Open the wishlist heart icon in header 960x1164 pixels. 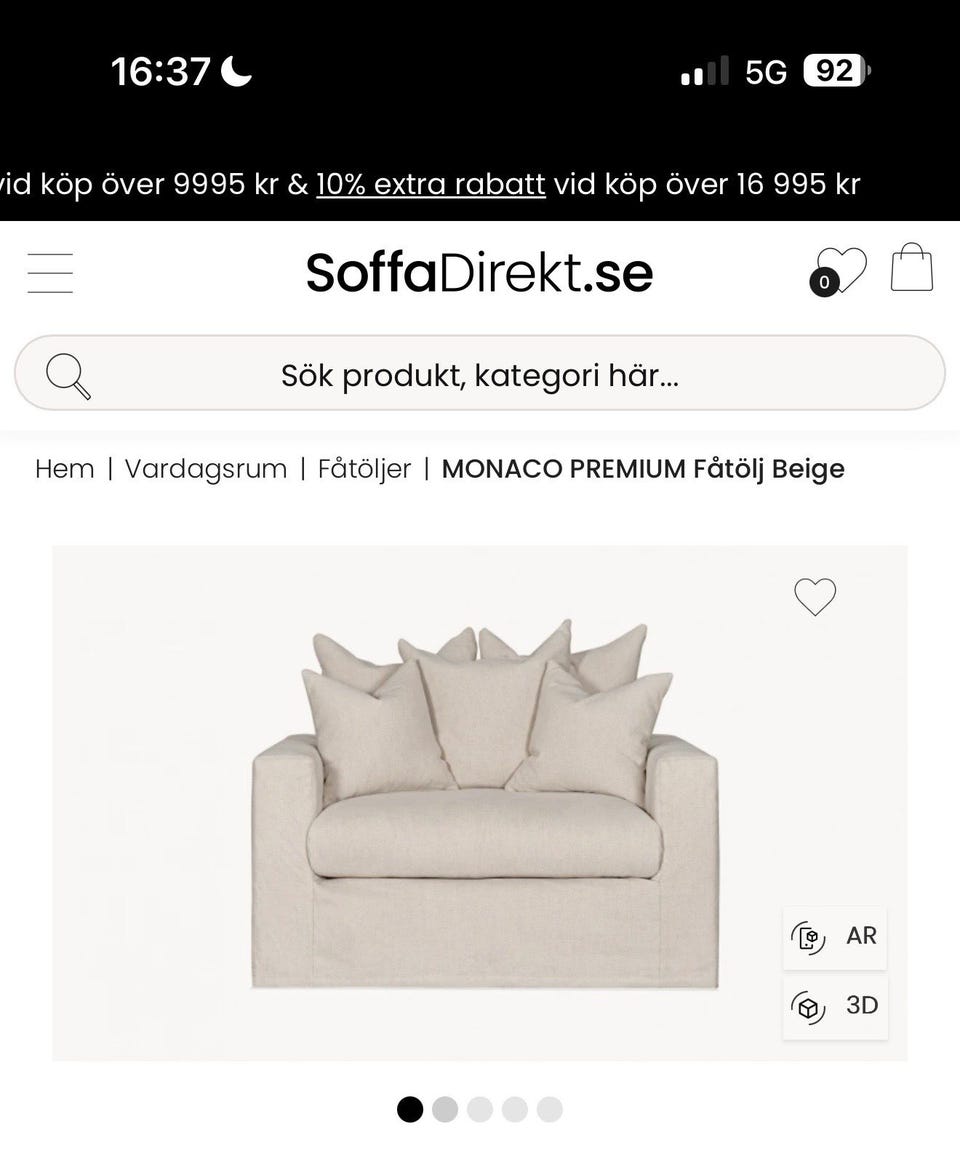pos(843,268)
